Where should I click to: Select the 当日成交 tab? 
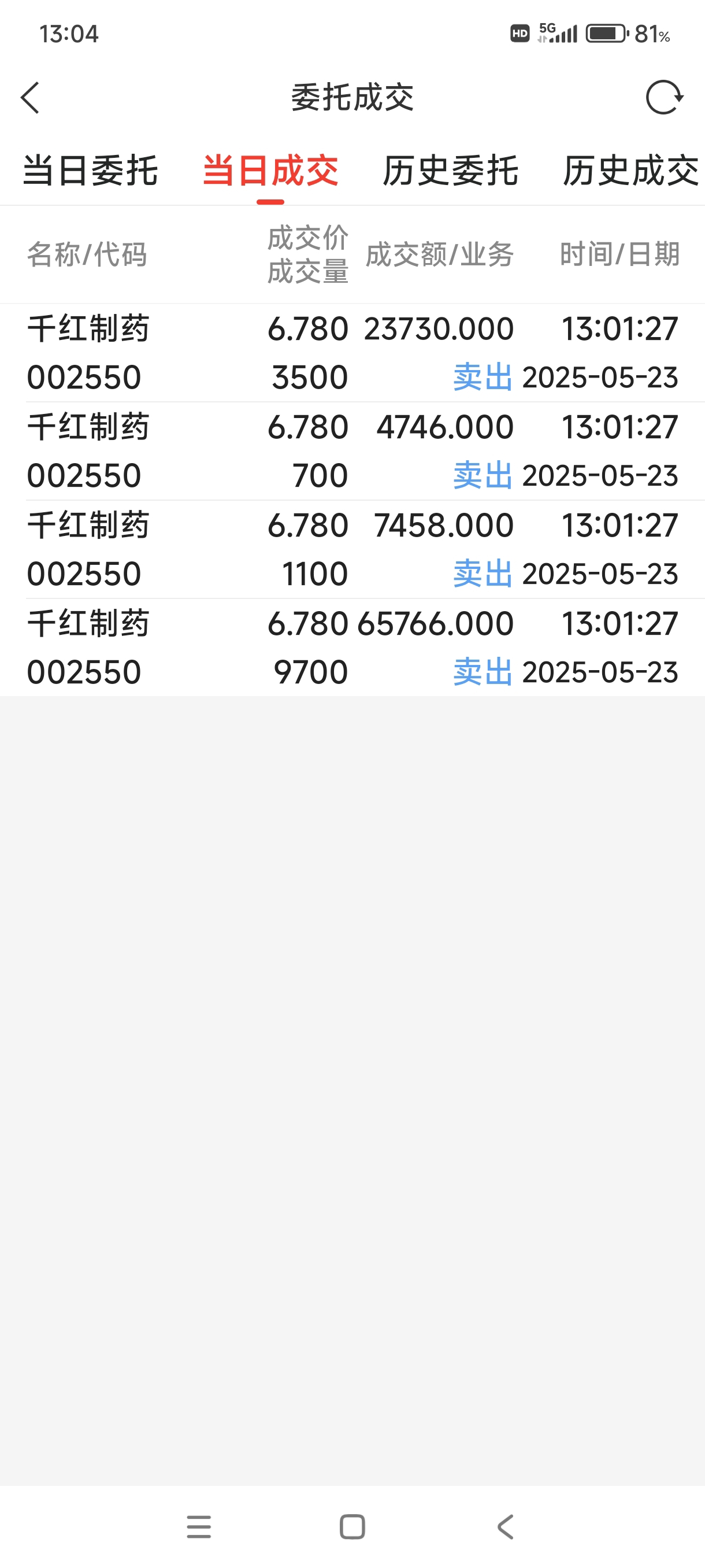(270, 171)
